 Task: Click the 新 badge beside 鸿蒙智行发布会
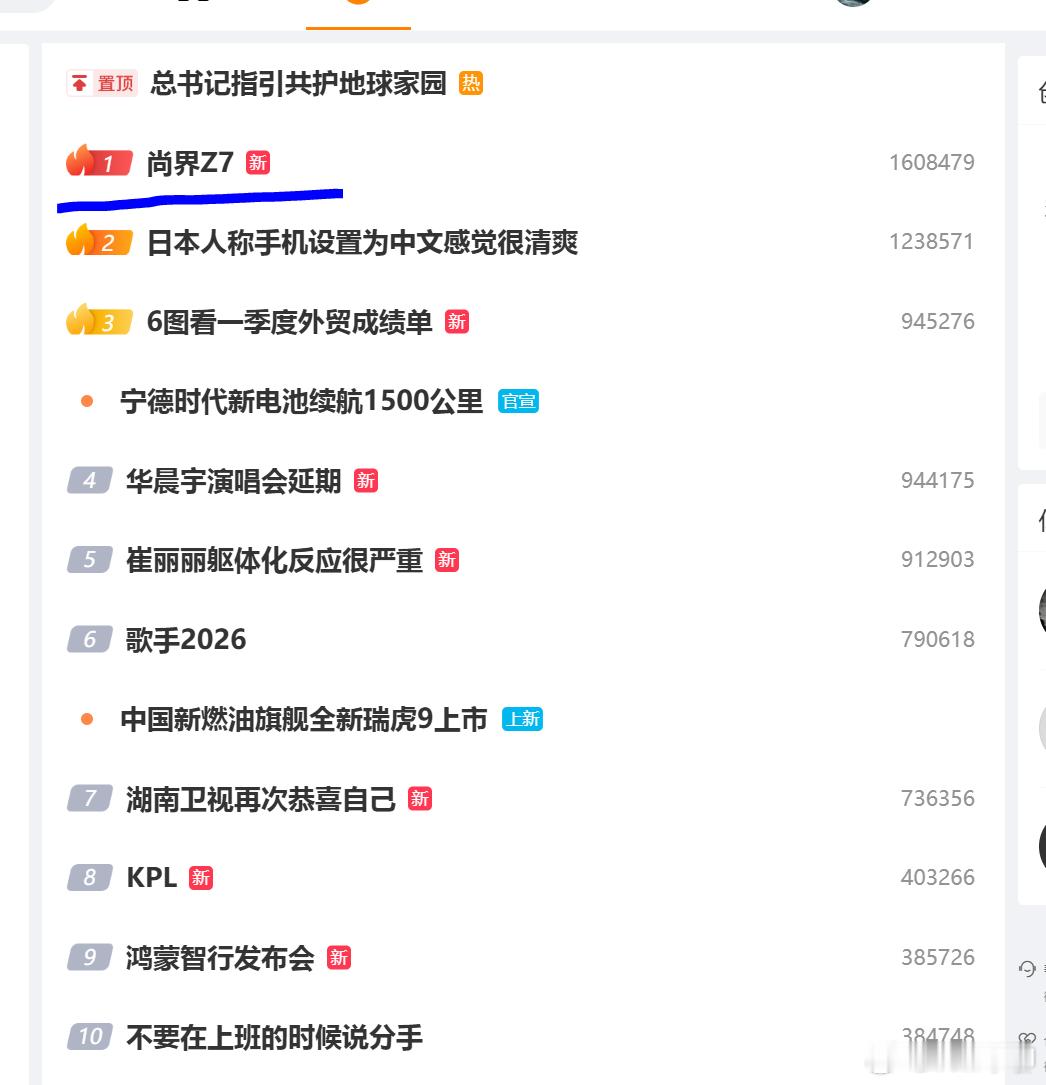(338, 958)
